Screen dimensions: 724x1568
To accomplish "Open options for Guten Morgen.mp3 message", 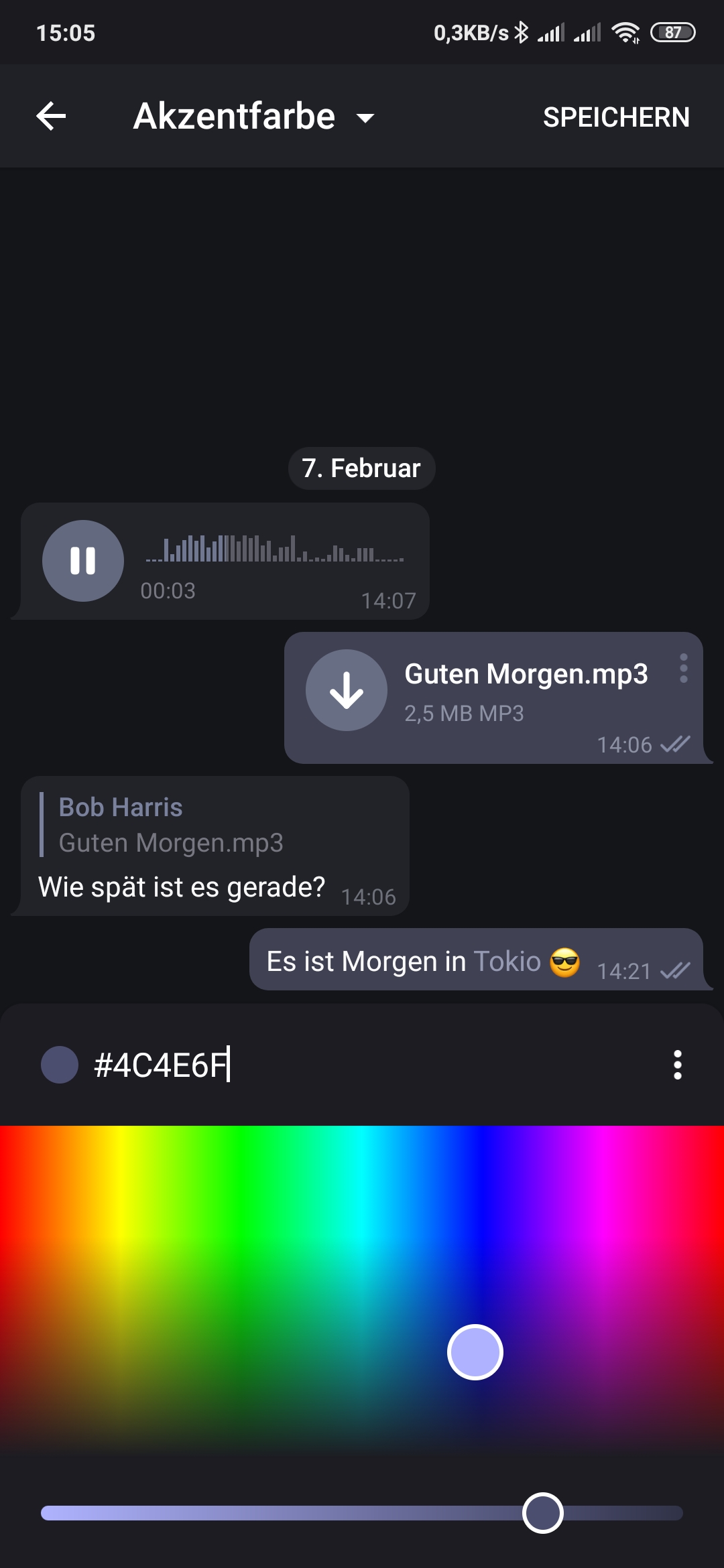I will (x=683, y=669).
